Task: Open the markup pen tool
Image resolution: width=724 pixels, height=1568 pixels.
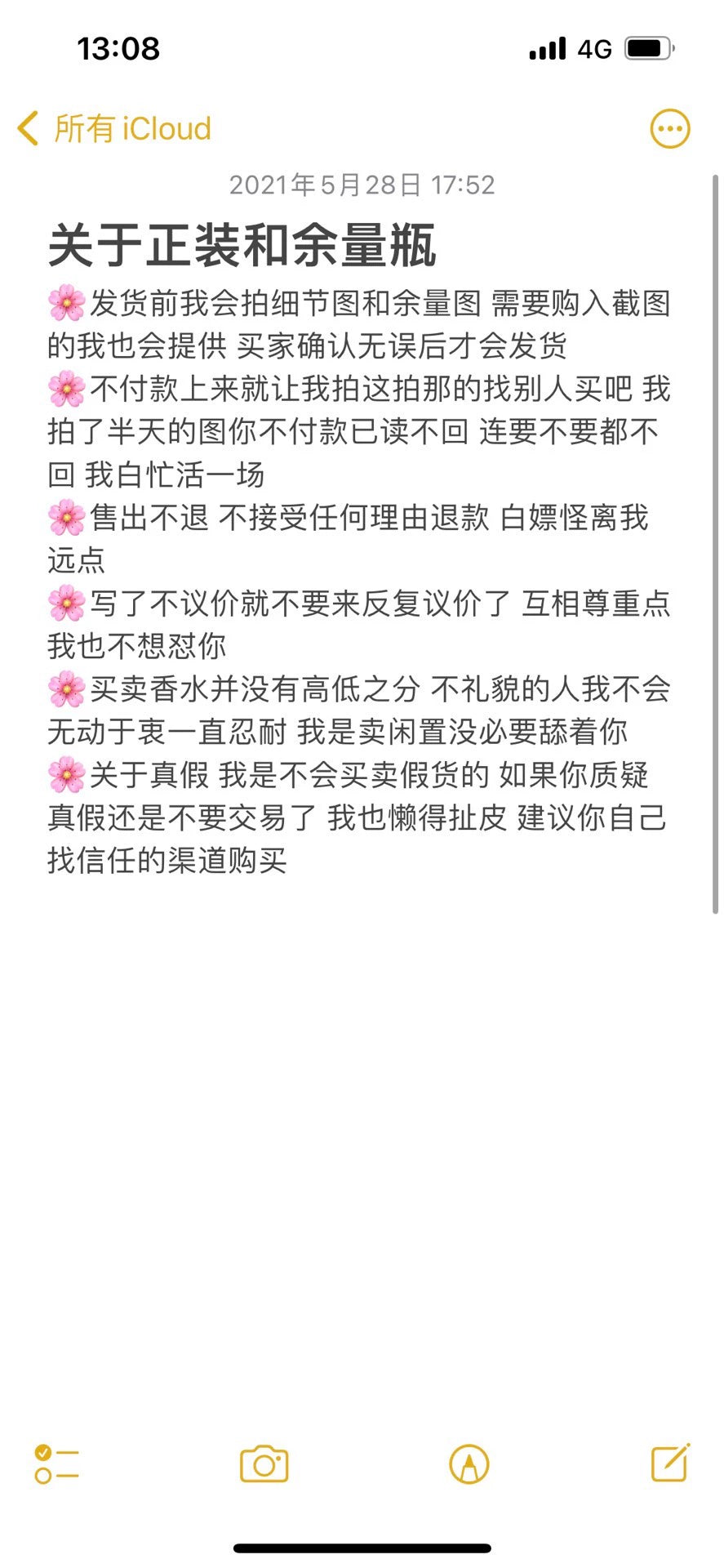Action: coord(469,1463)
